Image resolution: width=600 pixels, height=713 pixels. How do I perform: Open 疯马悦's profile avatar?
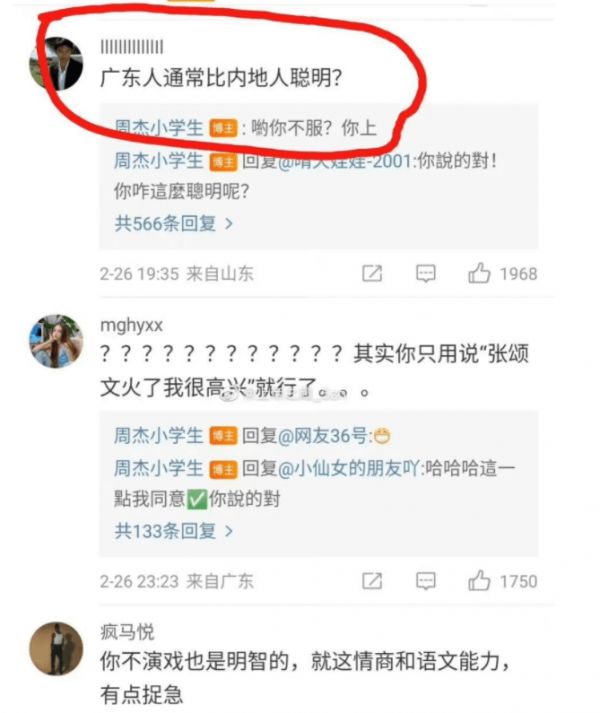coord(56,649)
